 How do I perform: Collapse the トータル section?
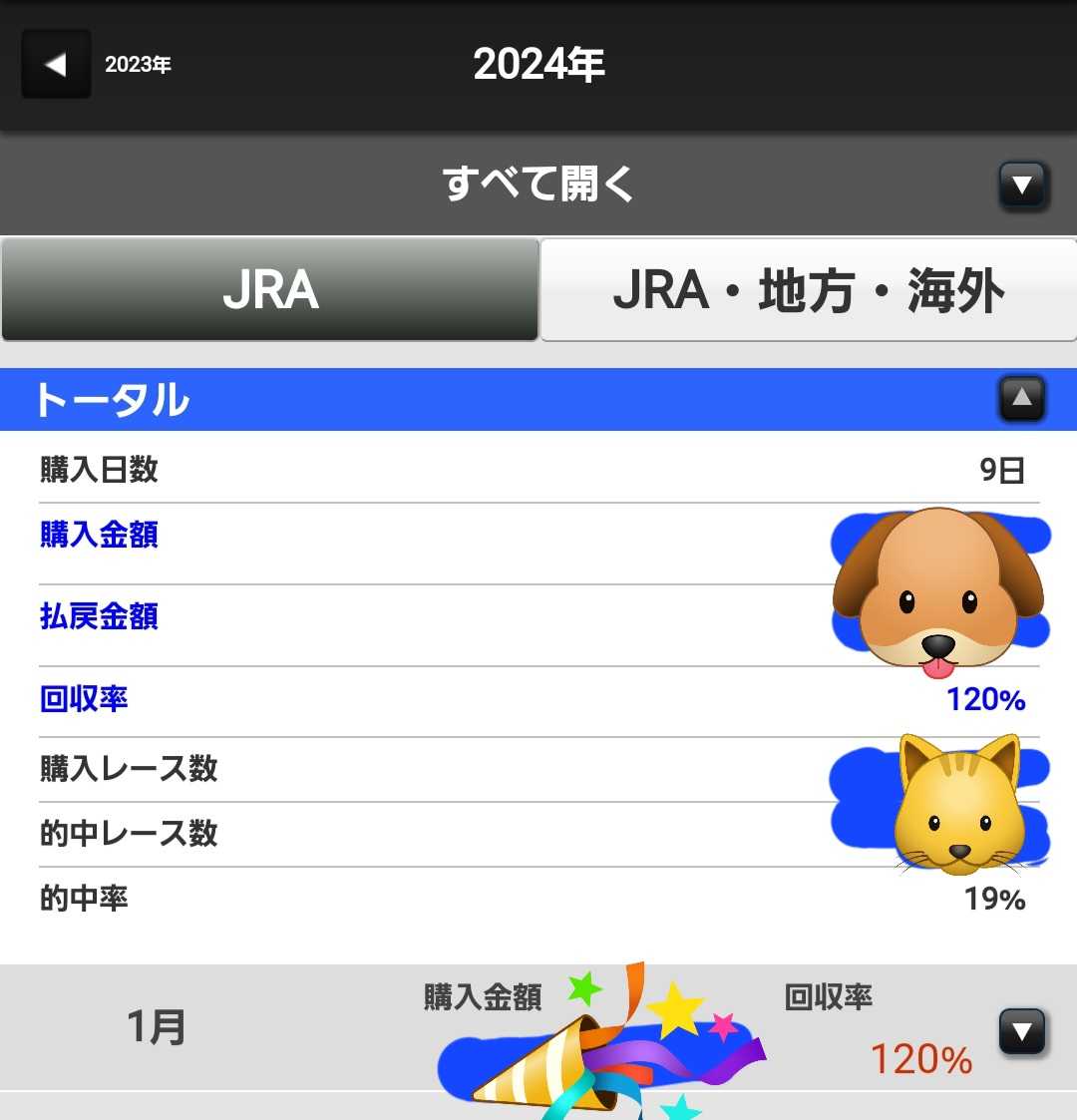[x=1022, y=399]
